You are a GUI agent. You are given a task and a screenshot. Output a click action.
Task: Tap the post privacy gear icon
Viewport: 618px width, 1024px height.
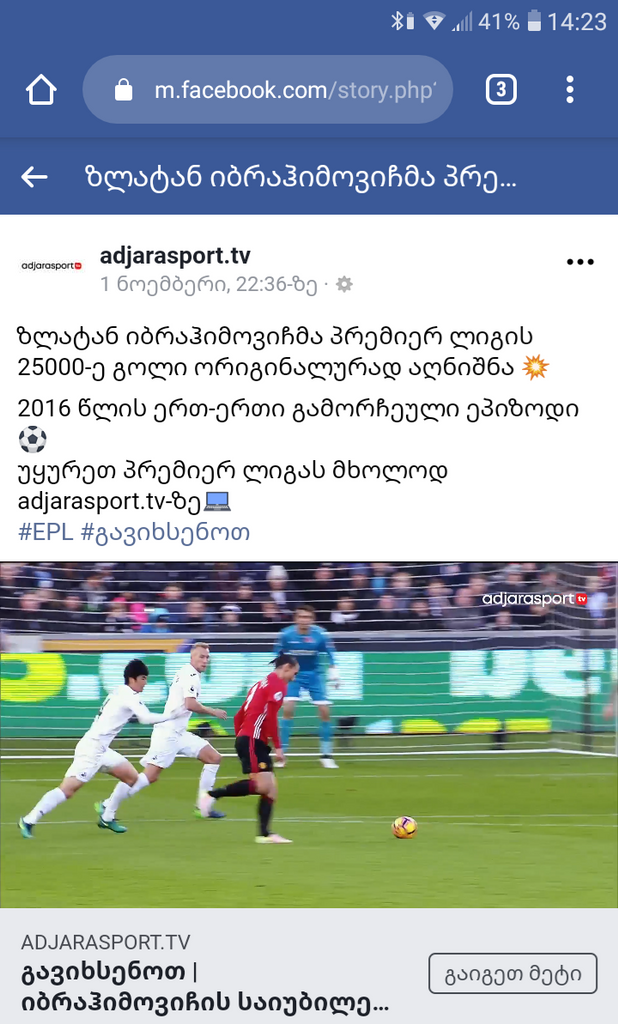click(x=344, y=285)
